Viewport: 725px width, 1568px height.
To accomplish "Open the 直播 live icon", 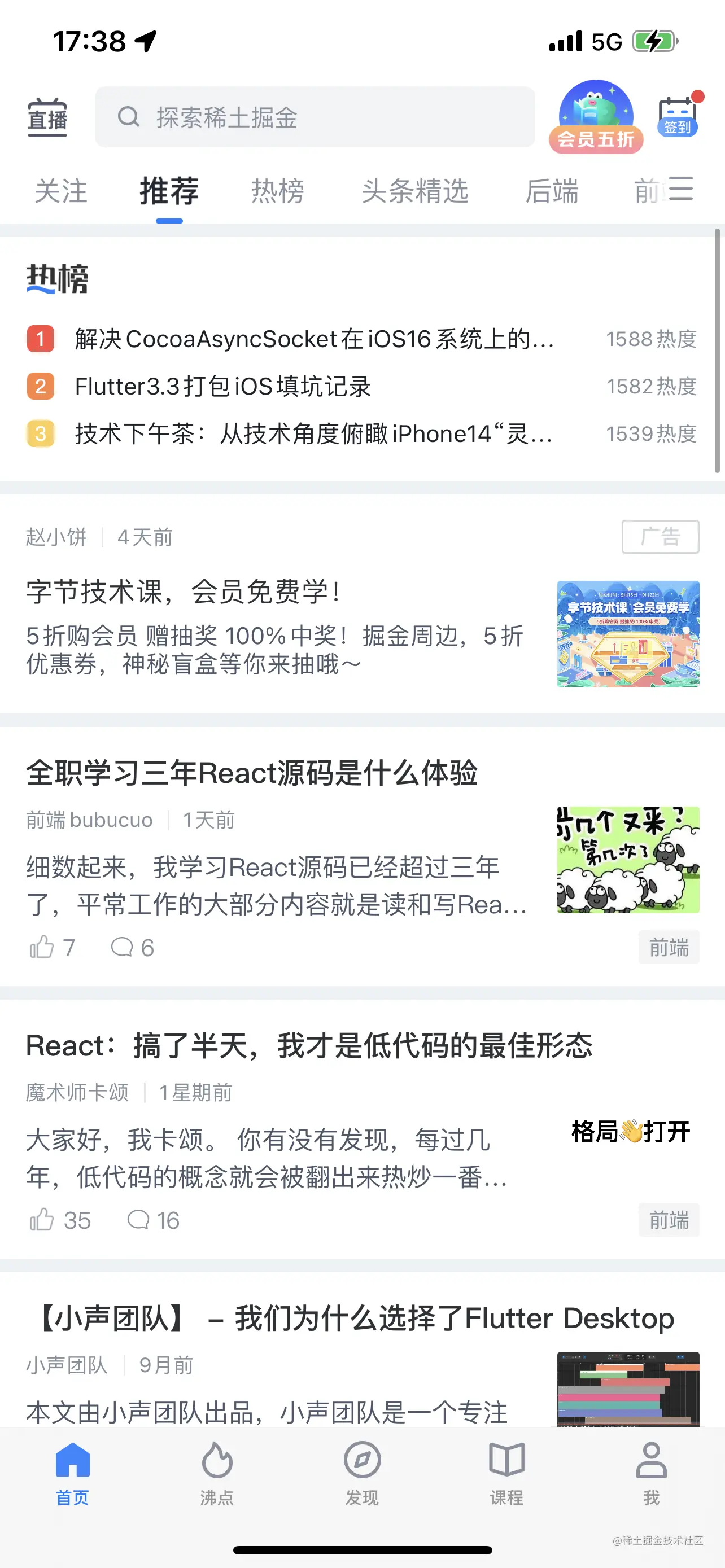I will pyautogui.click(x=47, y=117).
